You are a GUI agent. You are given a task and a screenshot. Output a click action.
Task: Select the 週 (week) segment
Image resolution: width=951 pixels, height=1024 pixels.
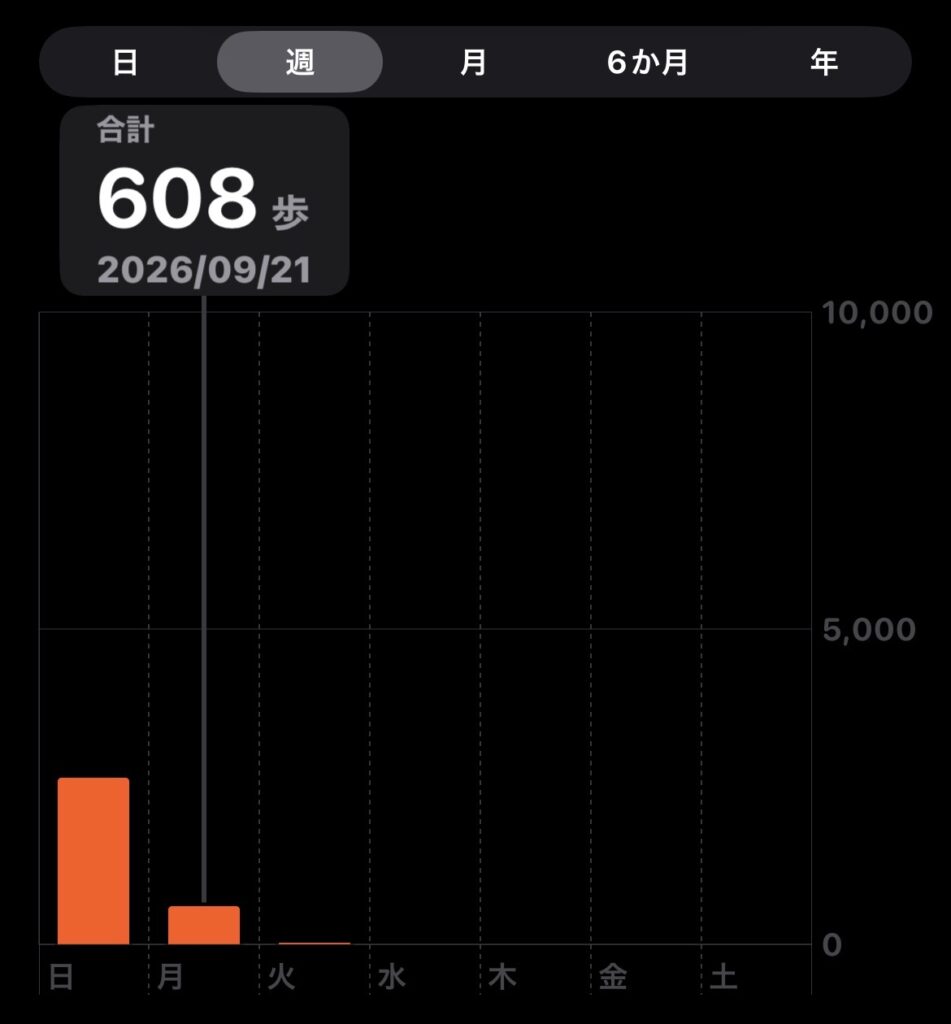[x=300, y=62]
